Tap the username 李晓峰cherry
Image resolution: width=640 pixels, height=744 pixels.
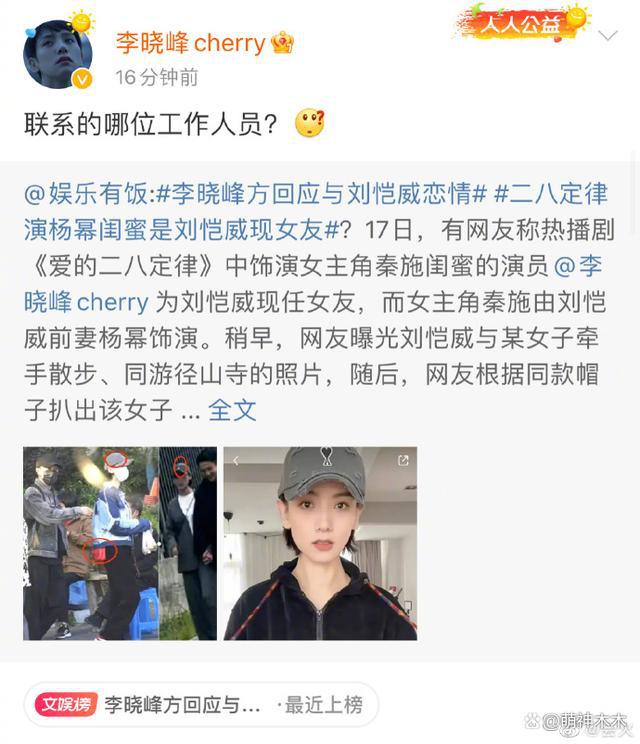[190, 43]
